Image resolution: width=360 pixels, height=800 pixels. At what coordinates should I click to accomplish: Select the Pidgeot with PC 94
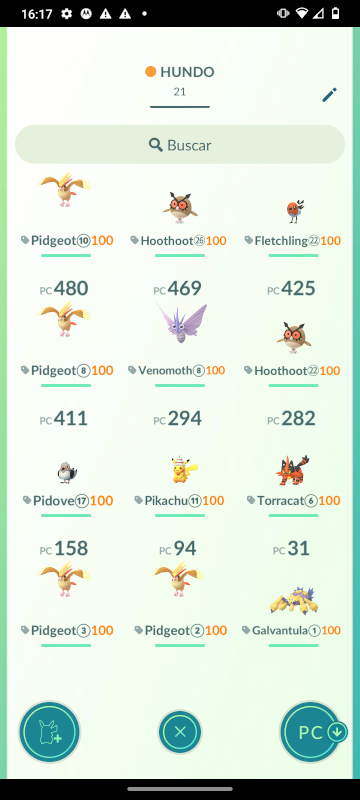[180, 592]
